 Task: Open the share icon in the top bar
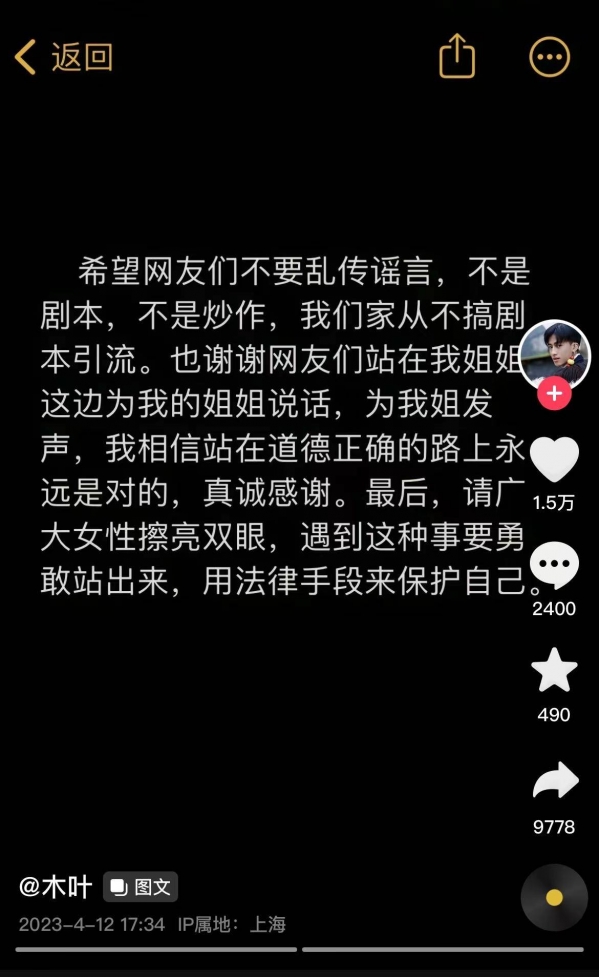(x=457, y=56)
